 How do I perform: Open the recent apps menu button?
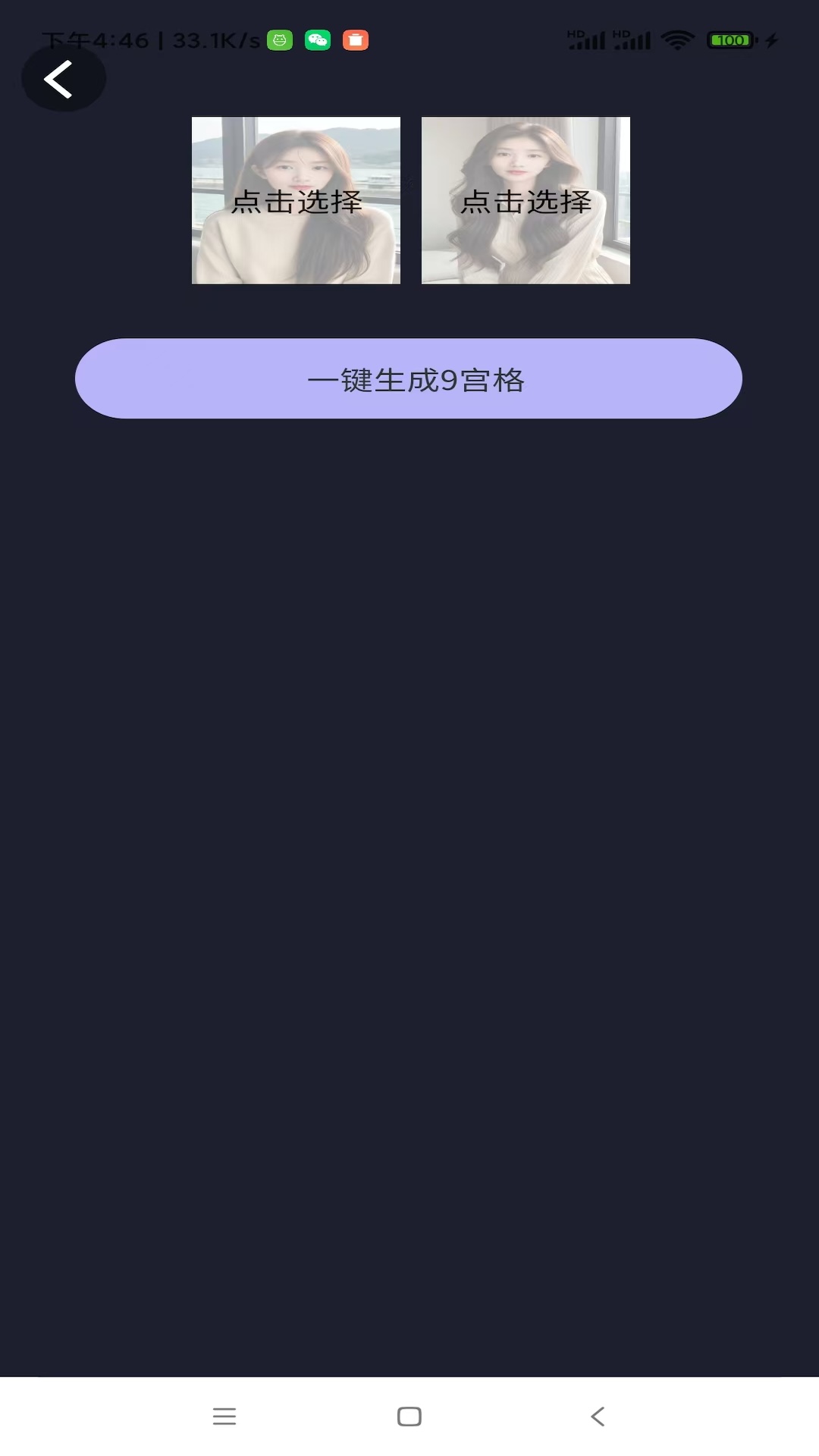[x=224, y=1417]
